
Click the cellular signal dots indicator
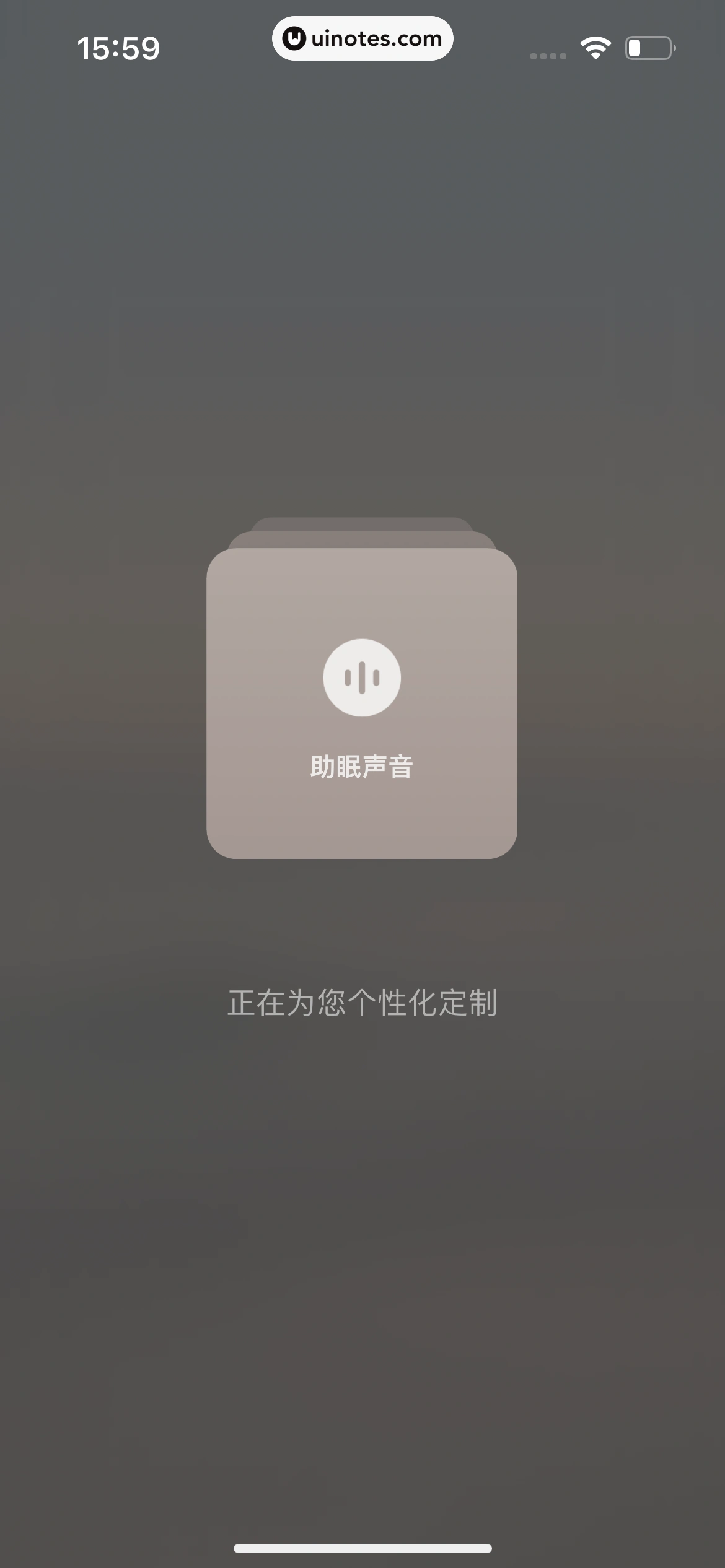click(x=548, y=56)
